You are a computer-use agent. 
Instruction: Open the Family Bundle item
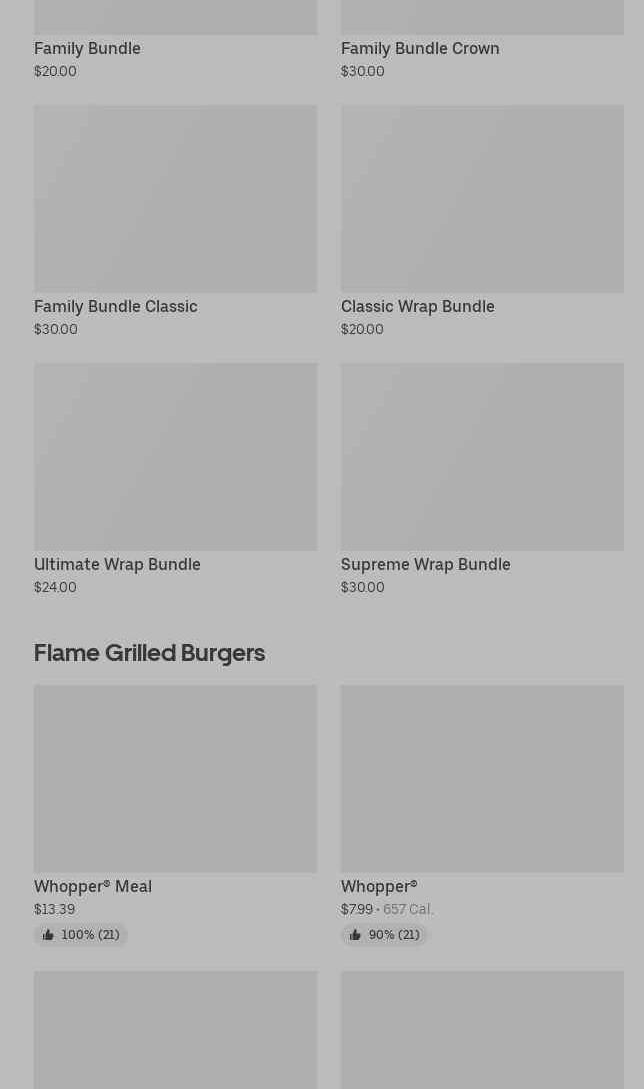175,40
